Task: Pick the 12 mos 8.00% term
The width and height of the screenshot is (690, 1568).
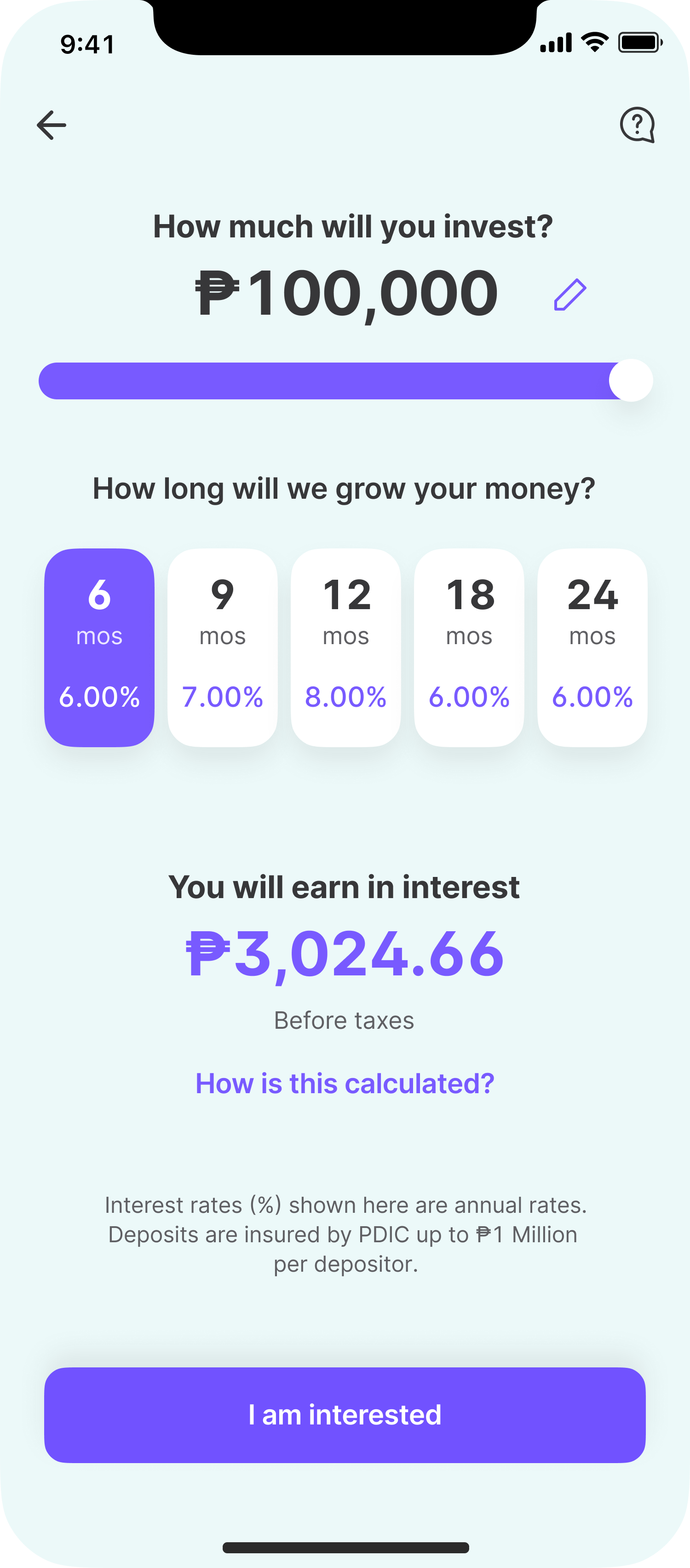Action: point(345,647)
